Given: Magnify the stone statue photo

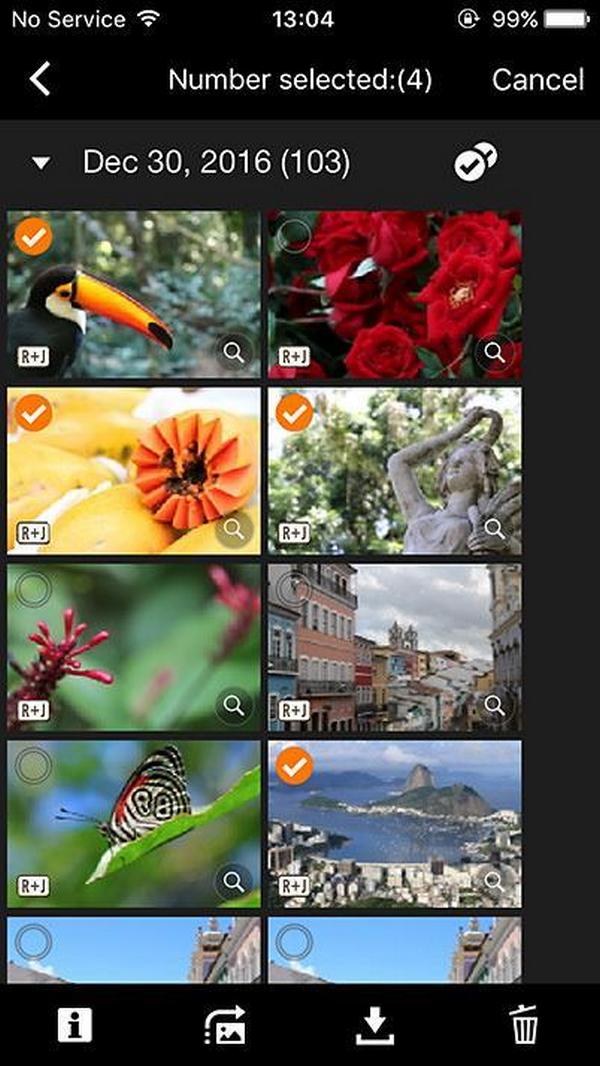Looking at the screenshot, I should tap(494, 529).
